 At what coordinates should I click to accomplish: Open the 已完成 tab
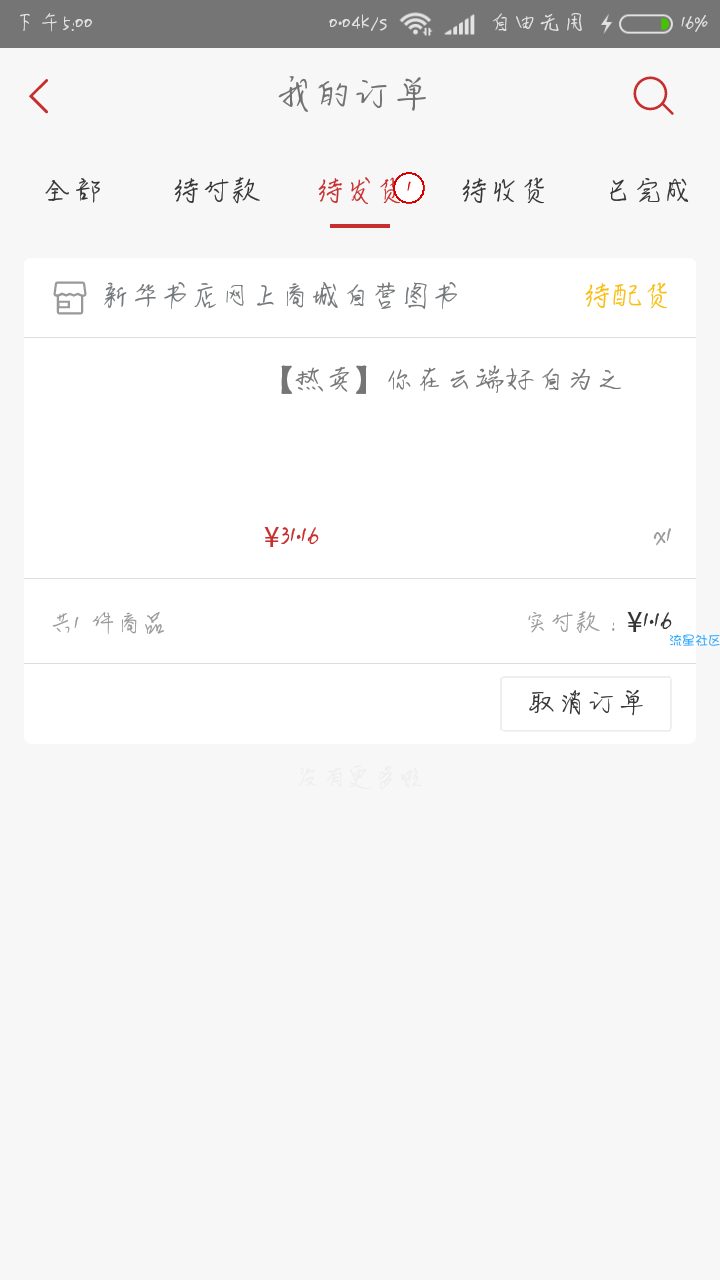click(x=648, y=190)
